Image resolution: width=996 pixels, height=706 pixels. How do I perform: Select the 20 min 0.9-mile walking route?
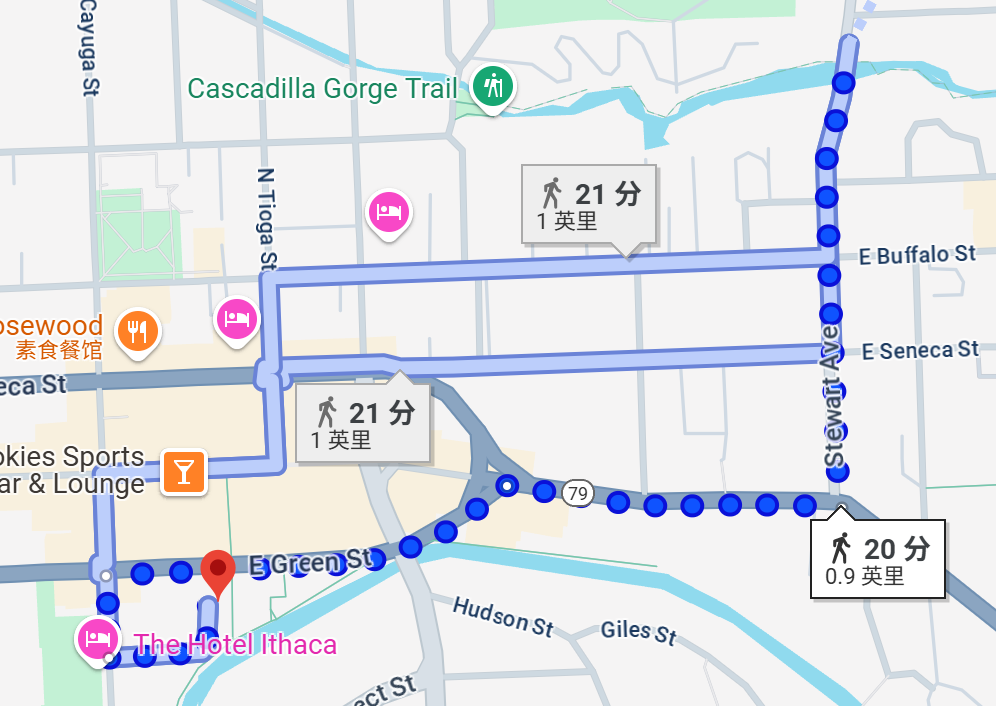tap(877, 559)
